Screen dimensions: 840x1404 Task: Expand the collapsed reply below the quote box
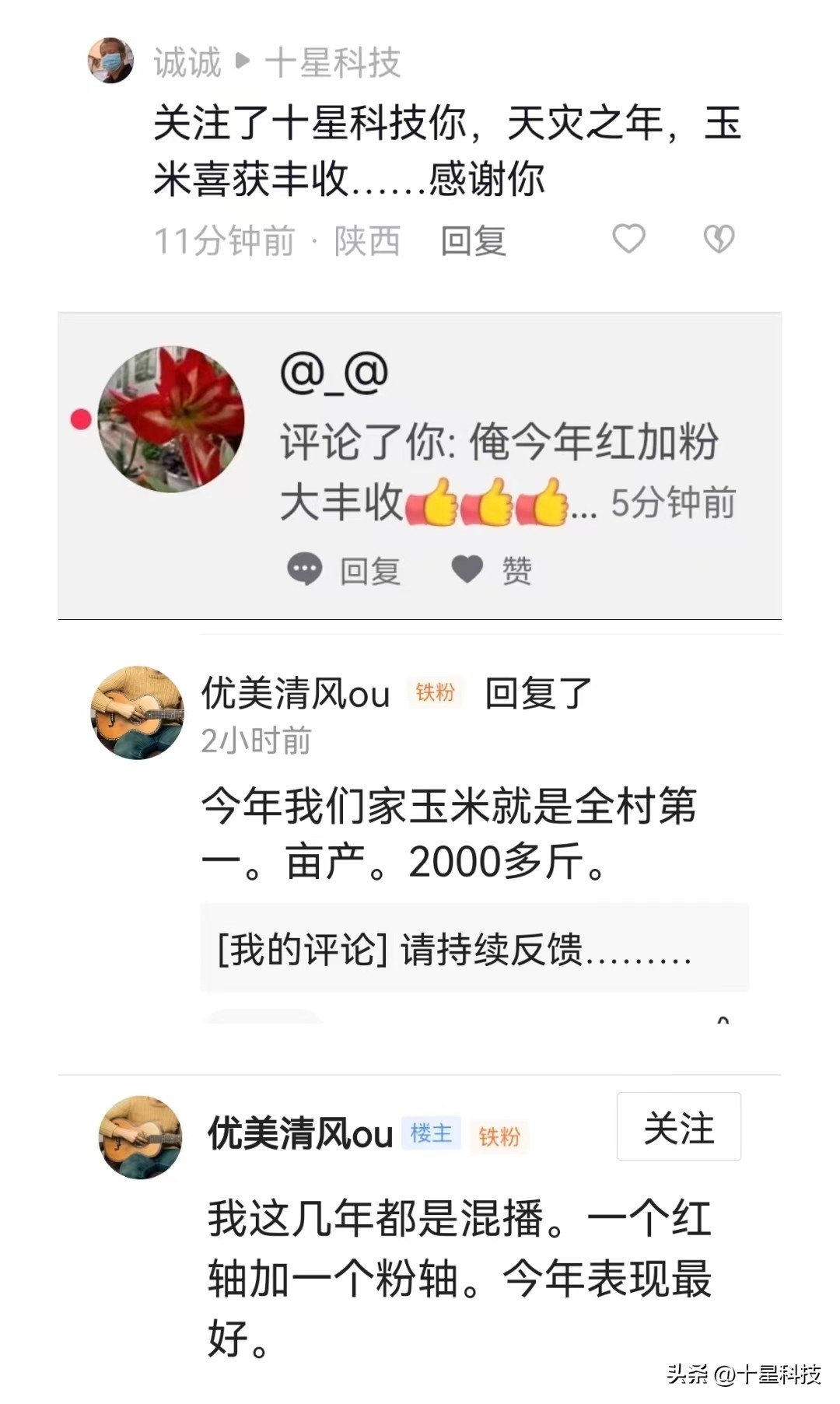click(x=477, y=1019)
